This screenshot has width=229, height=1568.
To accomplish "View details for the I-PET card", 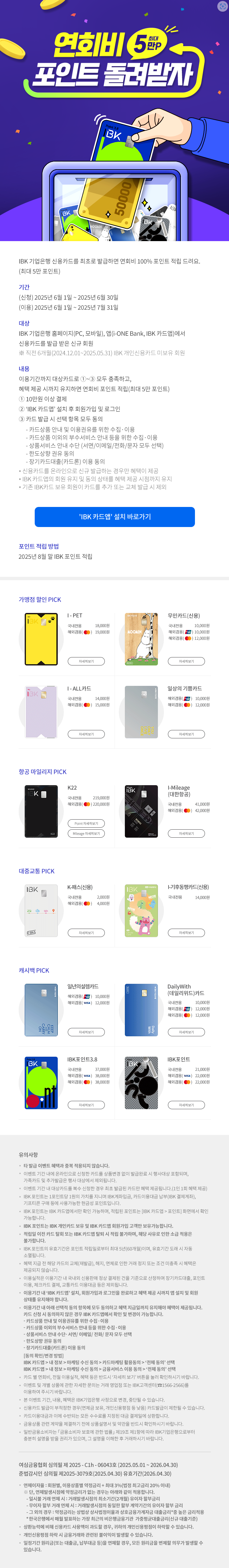I will point(86,661).
